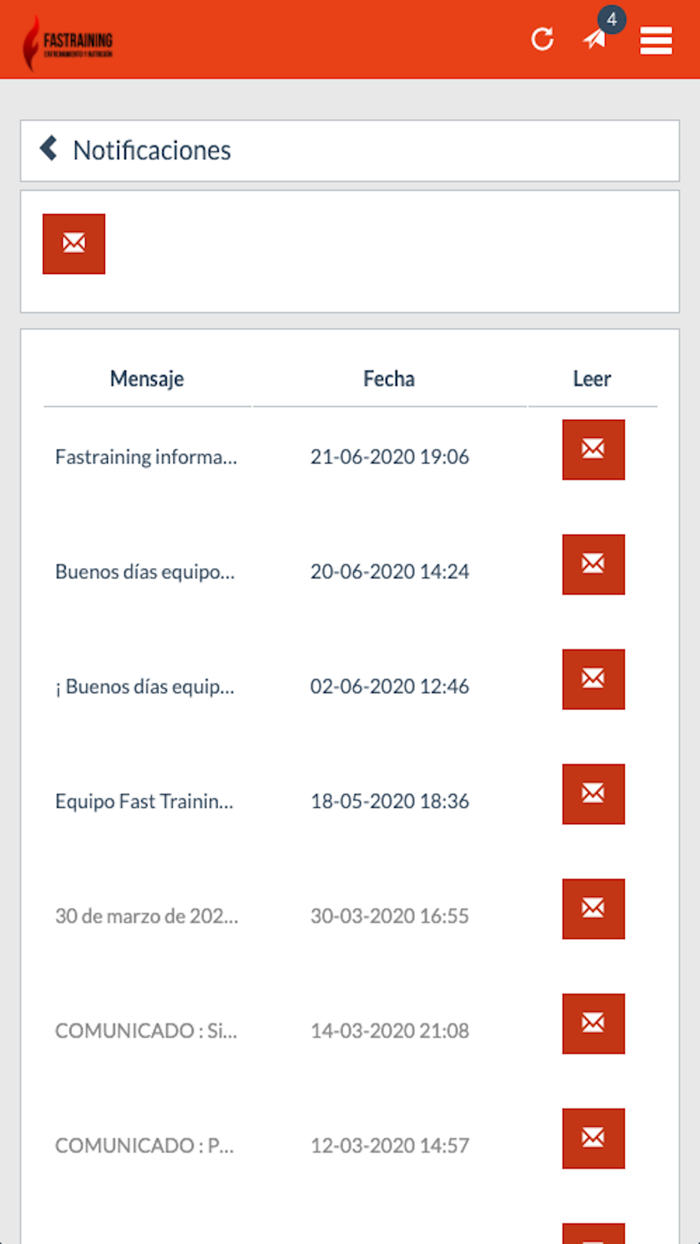Open the Equipo Fast Training message

click(593, 795)
